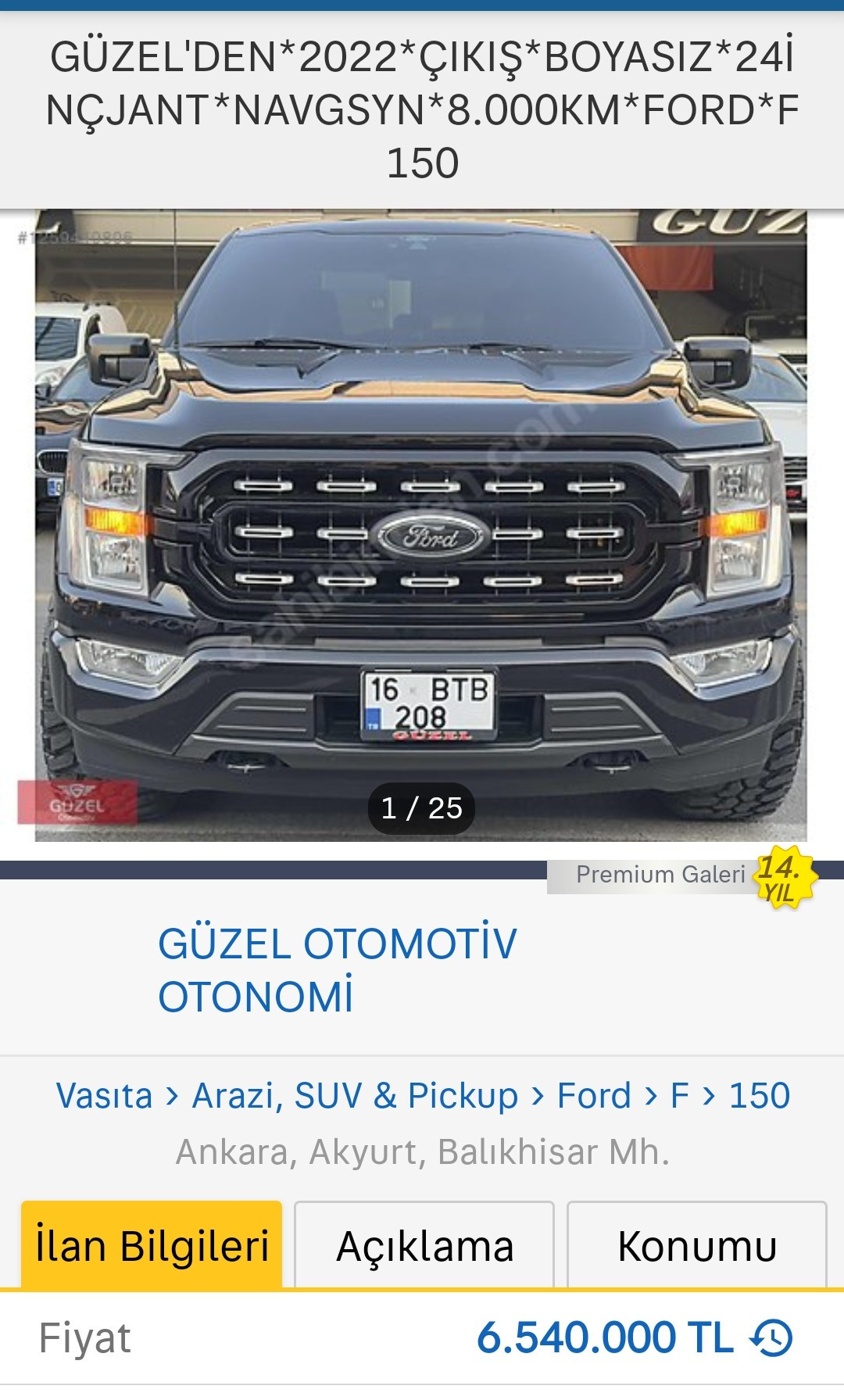Open the Ford F-150 listing photo
Image resolution: width=844 pixels, height=1400 pixels.
tap(421, 525)
